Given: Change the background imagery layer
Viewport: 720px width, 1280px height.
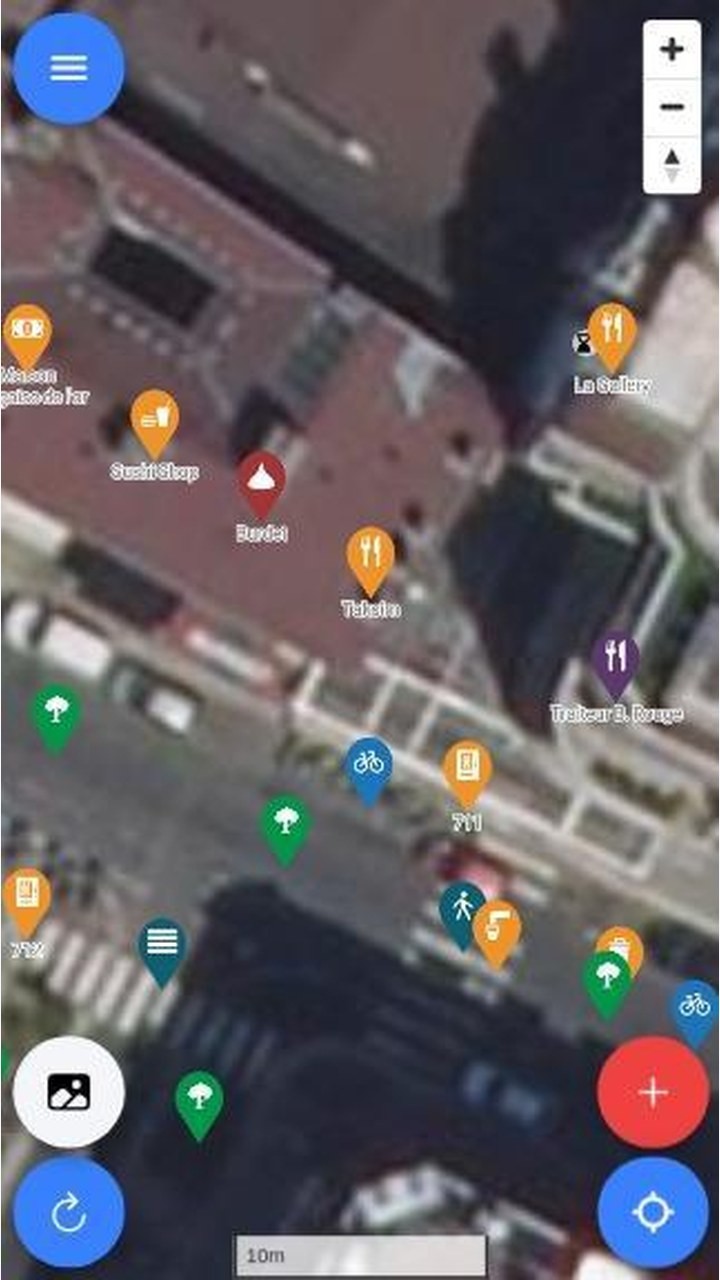Looking at the screenshot, I should pyautogui.click(x=69, y=1091).
